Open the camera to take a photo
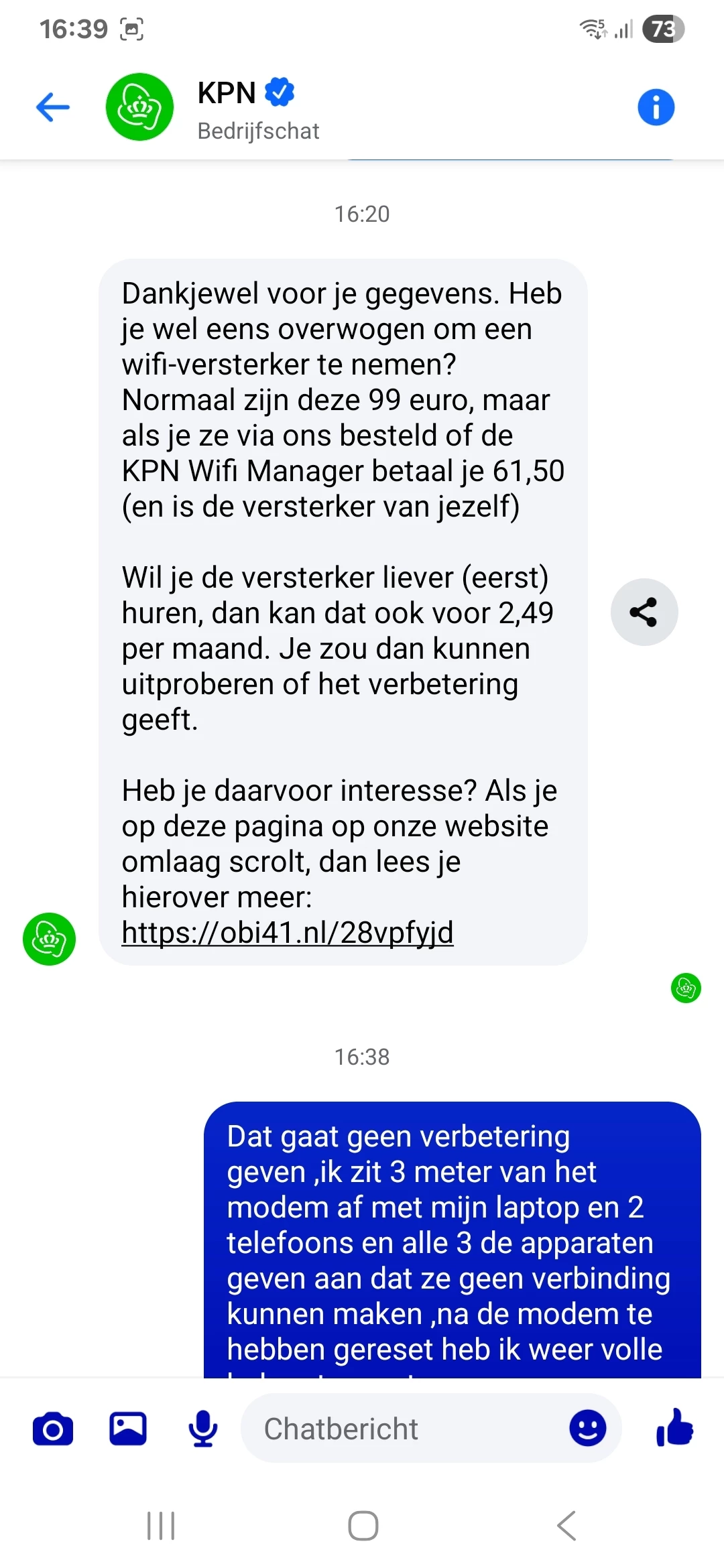The image size is (724, 1568). point(53,1429)
